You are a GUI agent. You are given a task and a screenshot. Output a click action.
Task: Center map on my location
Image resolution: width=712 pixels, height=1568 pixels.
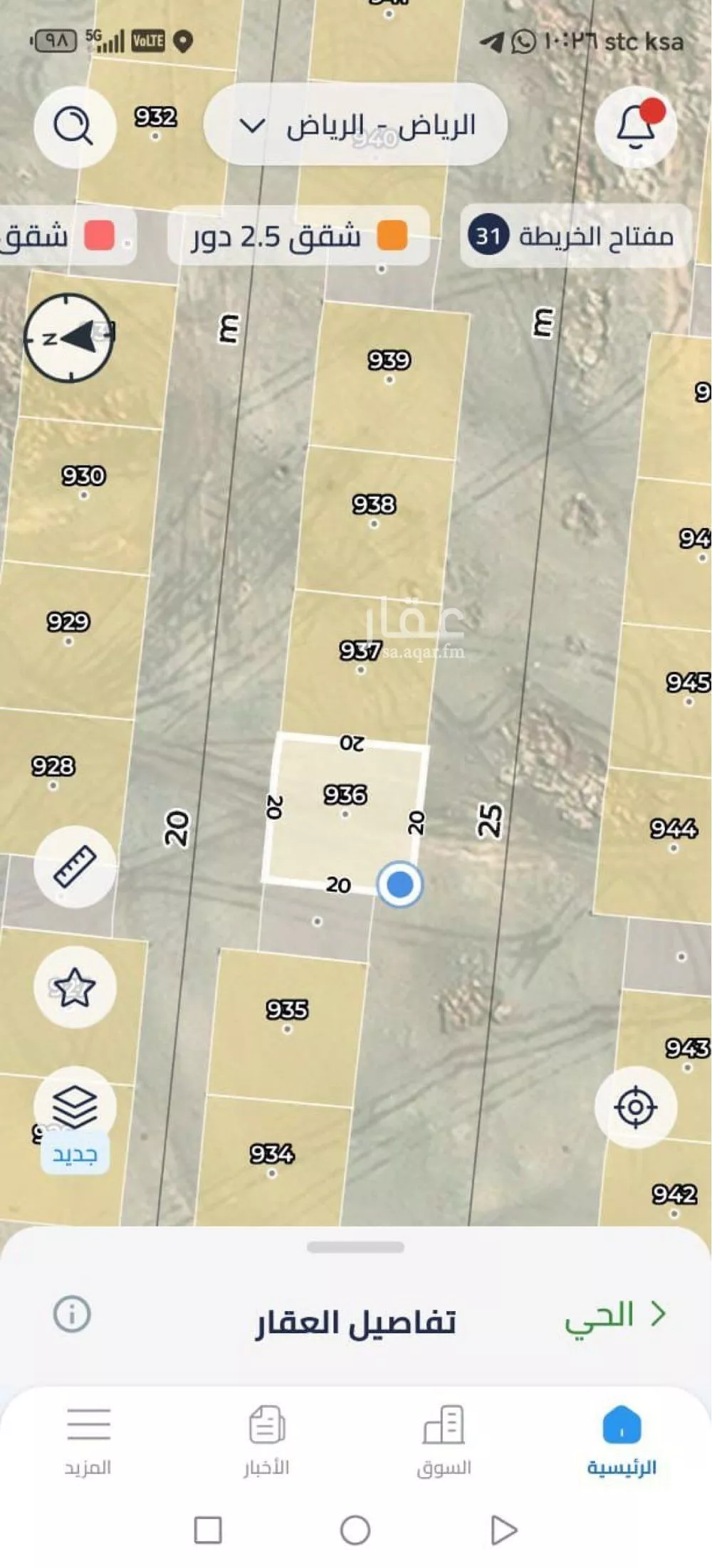coord(635,1107)
